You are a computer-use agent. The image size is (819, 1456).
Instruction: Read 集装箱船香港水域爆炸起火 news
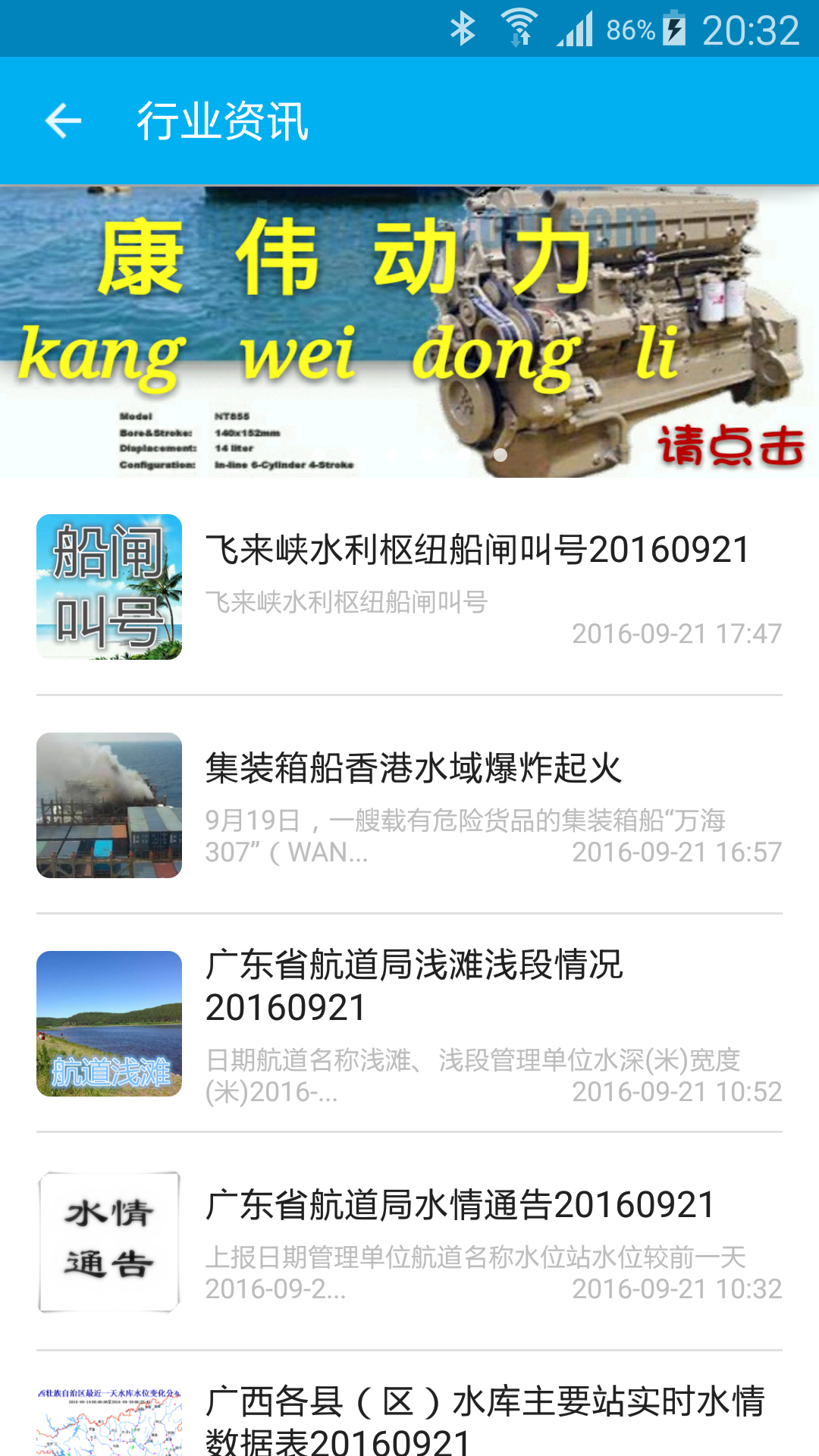pos(414,769)
